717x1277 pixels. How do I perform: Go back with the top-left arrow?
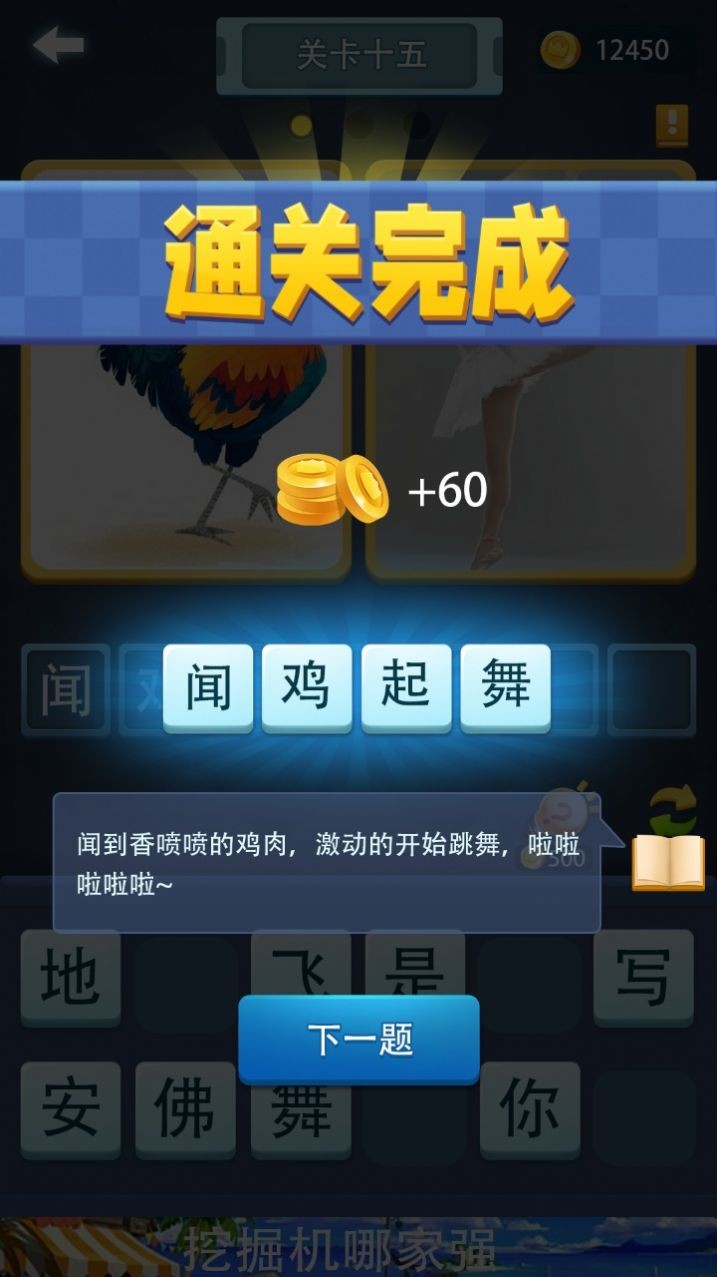click(x=58, y=46)
